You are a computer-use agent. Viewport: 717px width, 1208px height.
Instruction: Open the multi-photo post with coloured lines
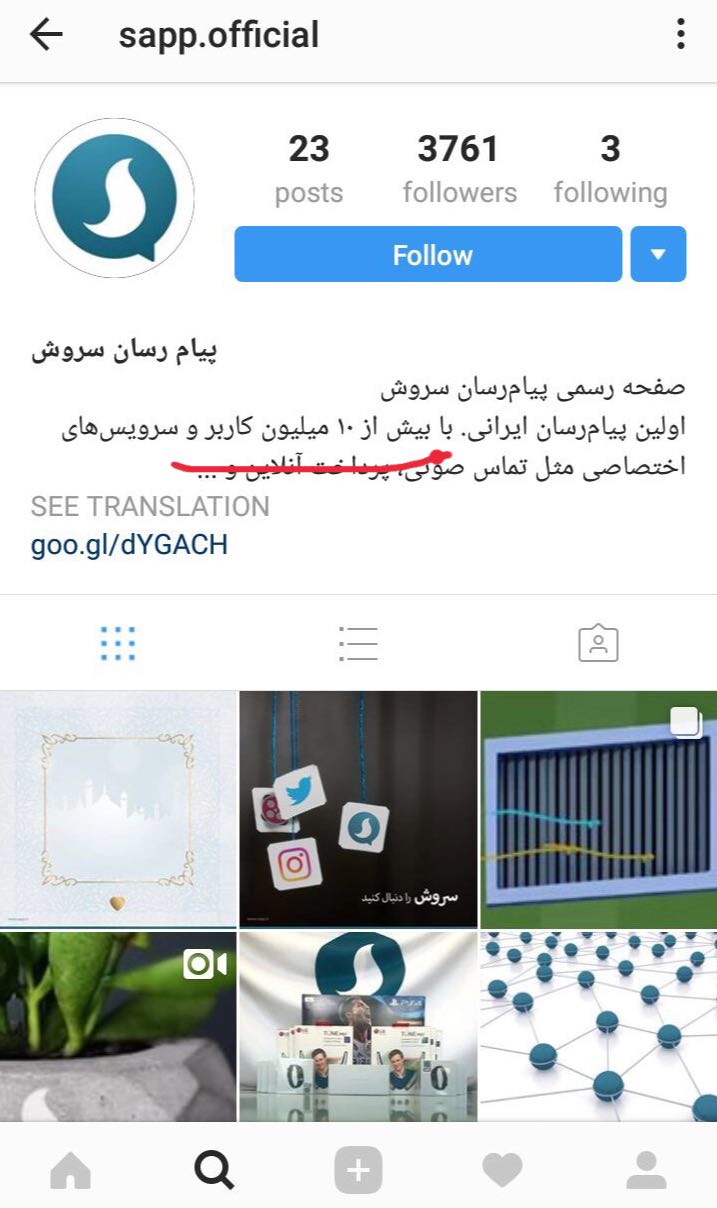click(x=598, y=809)
